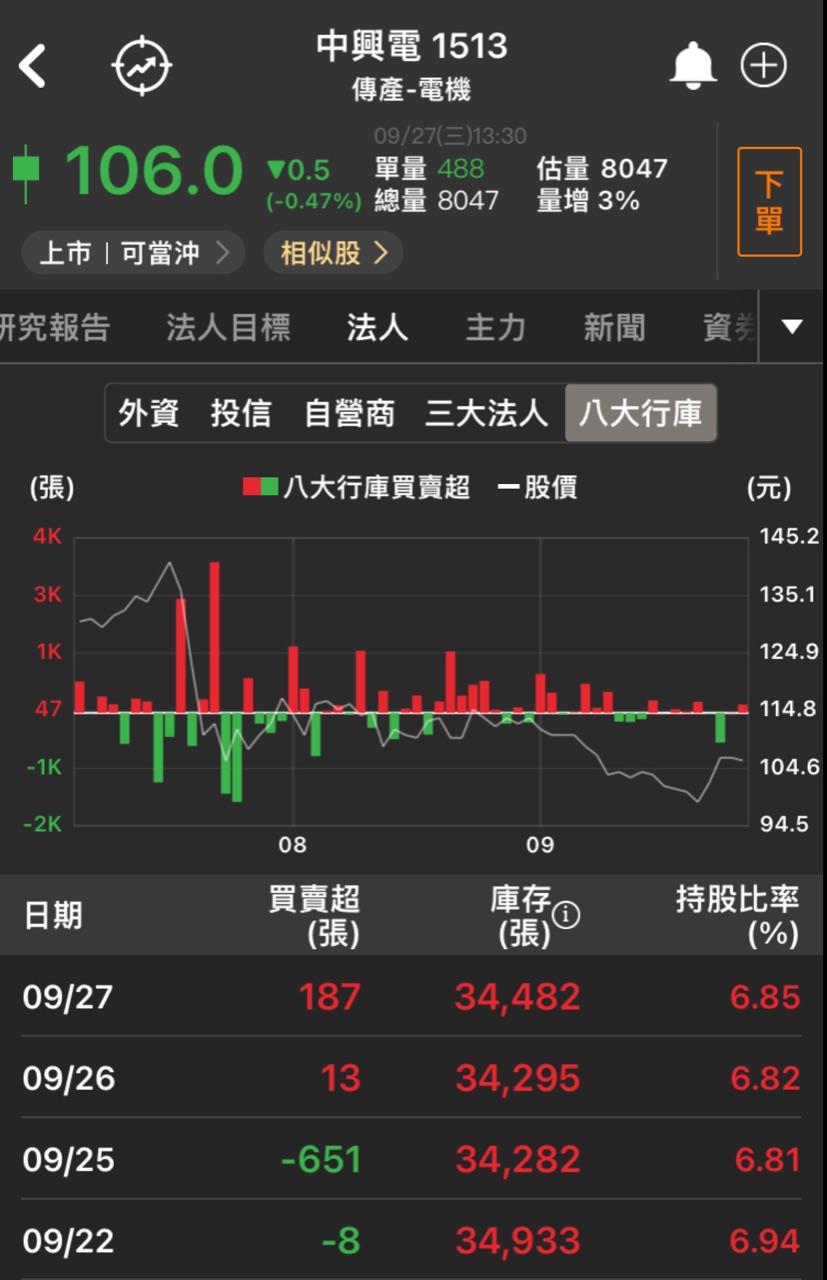
Task: Open the 上市｜可當沖 info chip
Action: tap(132, 253)
